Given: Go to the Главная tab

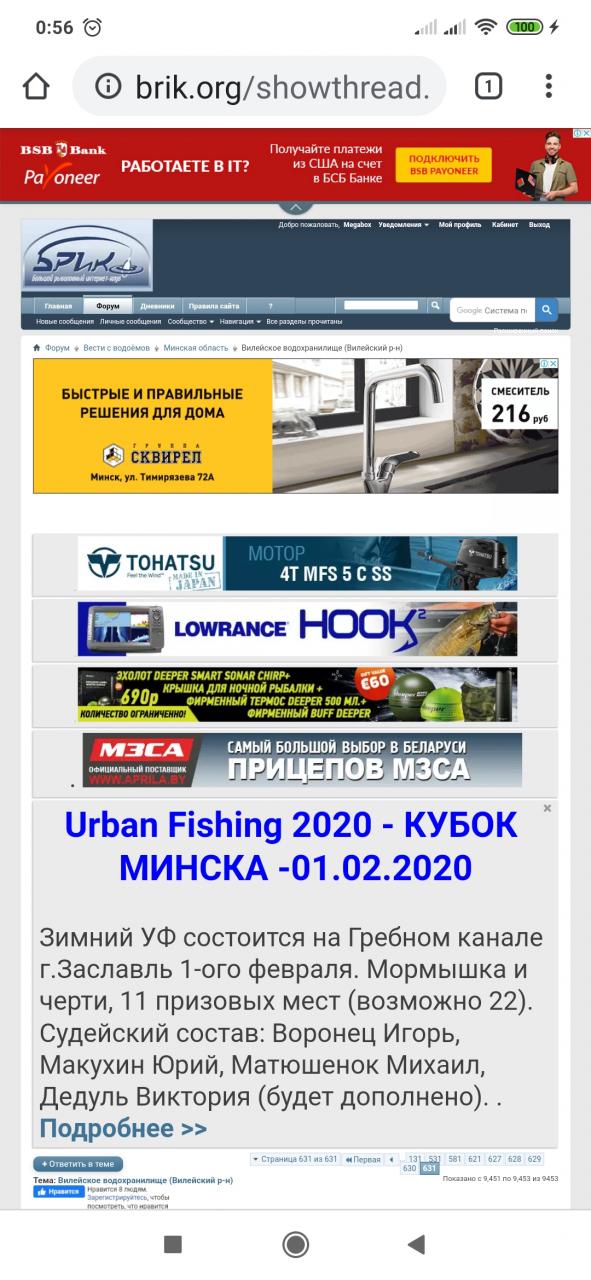Looking at the screenshot, I should pos(58,306).
